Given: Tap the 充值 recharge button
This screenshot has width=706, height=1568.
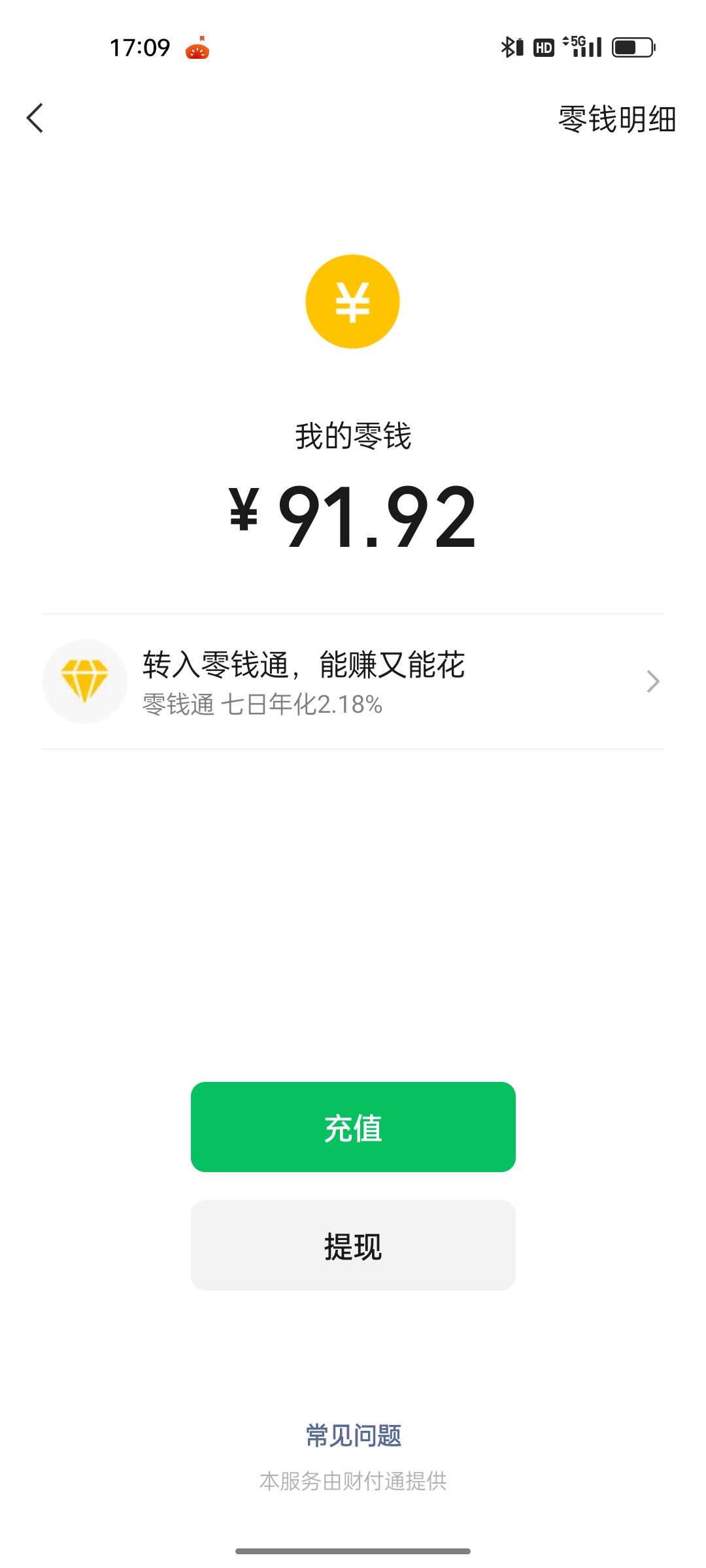Looking at the screenshot, I should pos(352,1127).
